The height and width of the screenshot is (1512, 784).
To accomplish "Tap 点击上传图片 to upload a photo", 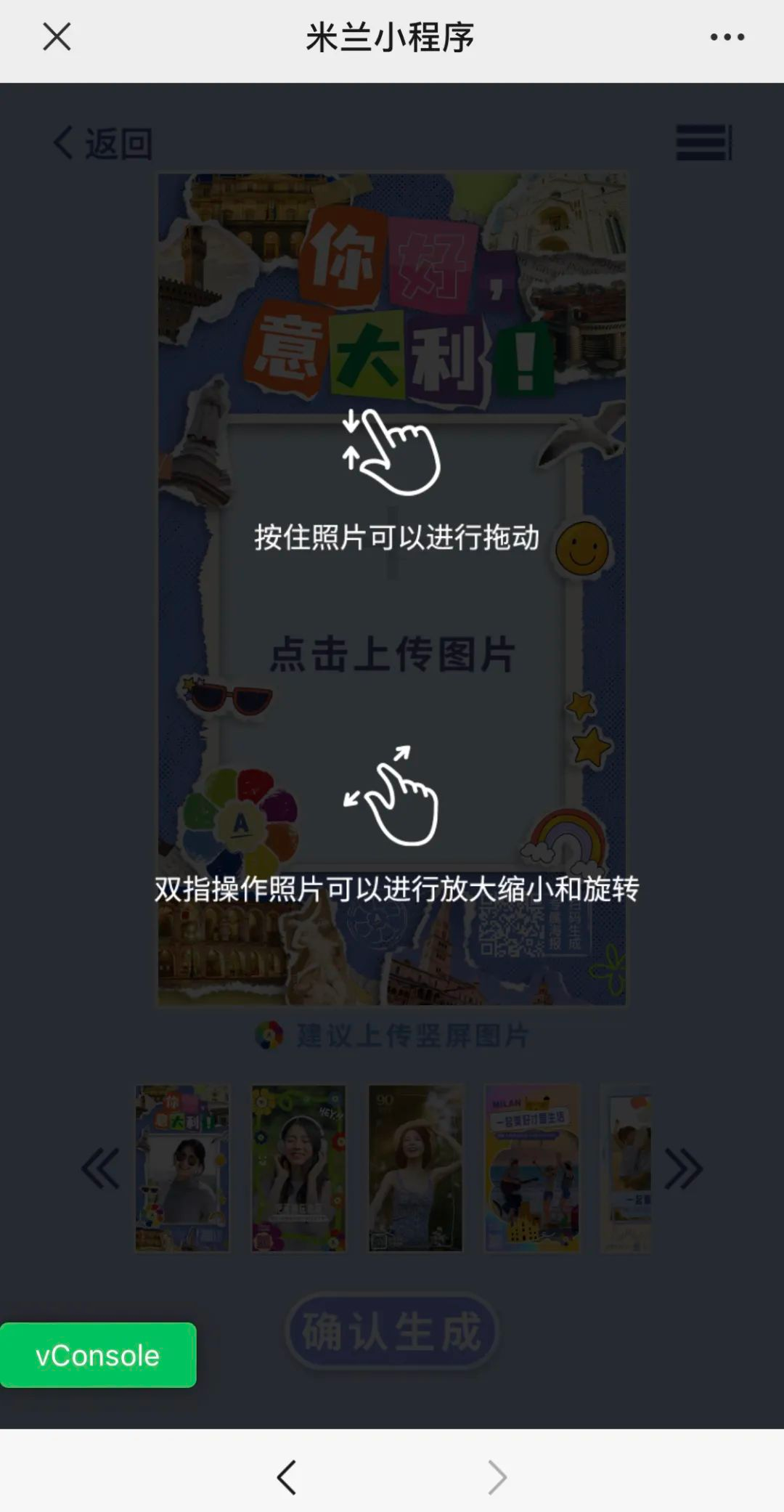I will (392, 654).
